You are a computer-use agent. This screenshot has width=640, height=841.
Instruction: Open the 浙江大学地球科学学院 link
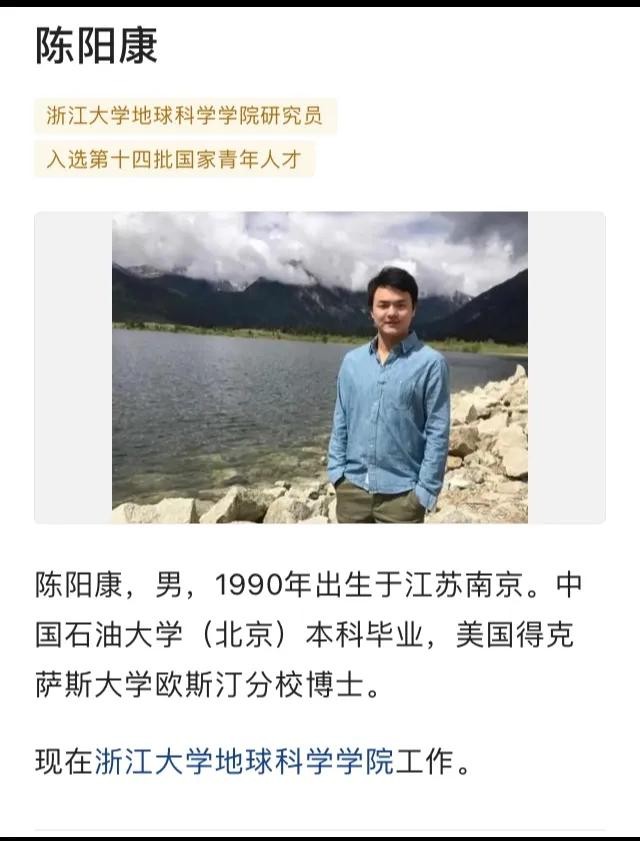tap(245, 763)
